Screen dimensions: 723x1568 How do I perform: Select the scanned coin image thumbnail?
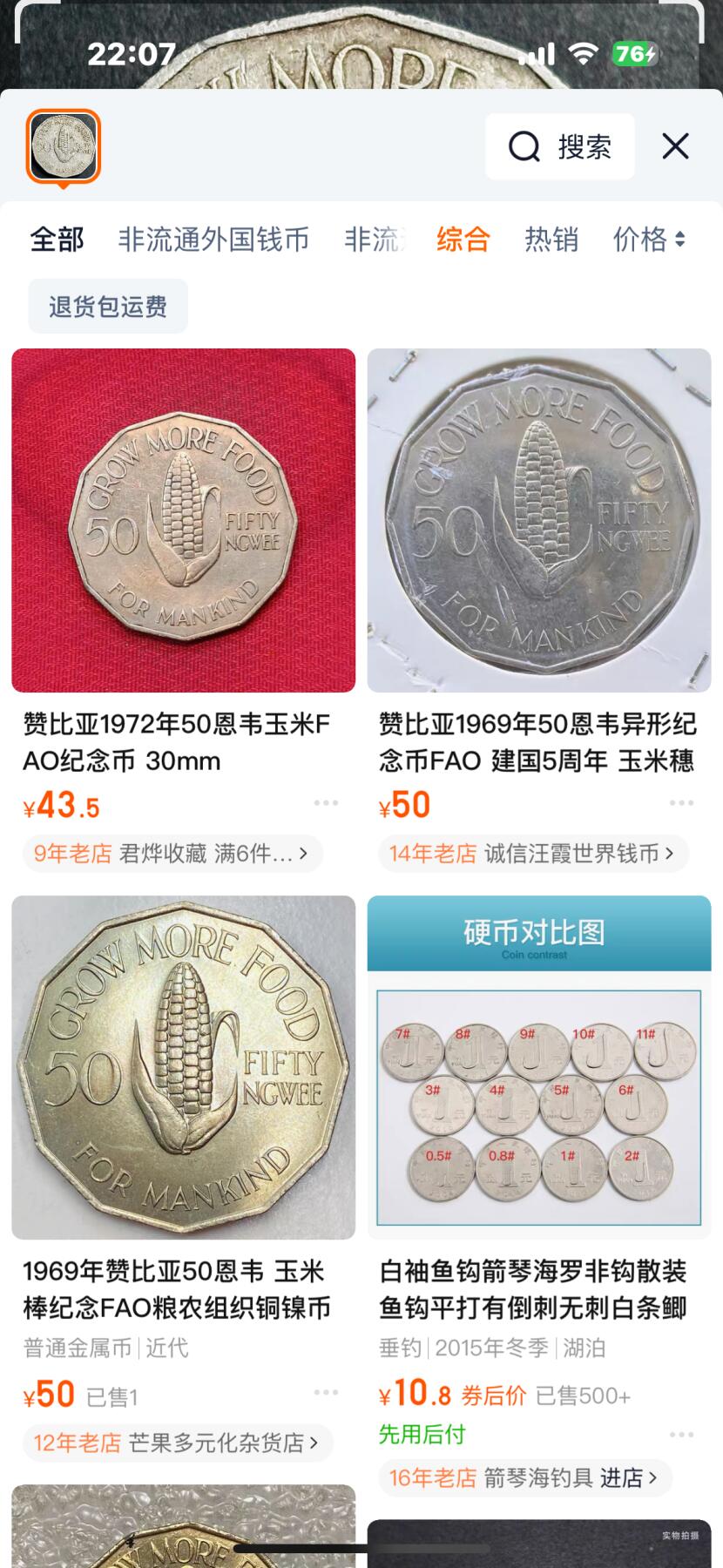coord(64,146)
